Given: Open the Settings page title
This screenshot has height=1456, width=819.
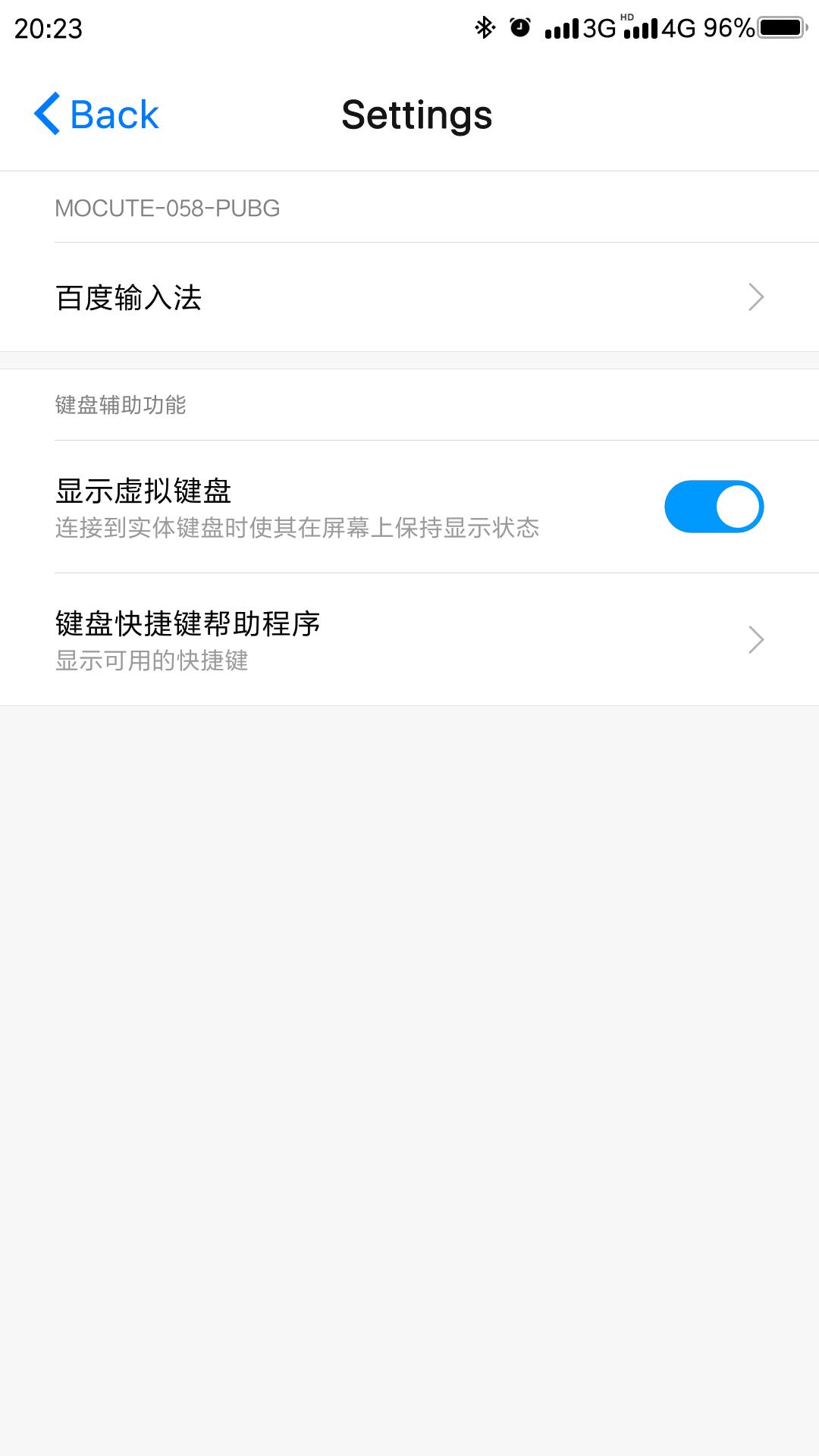Looking at the screenshot, I should pyautogui.click(x=416, y=114).
